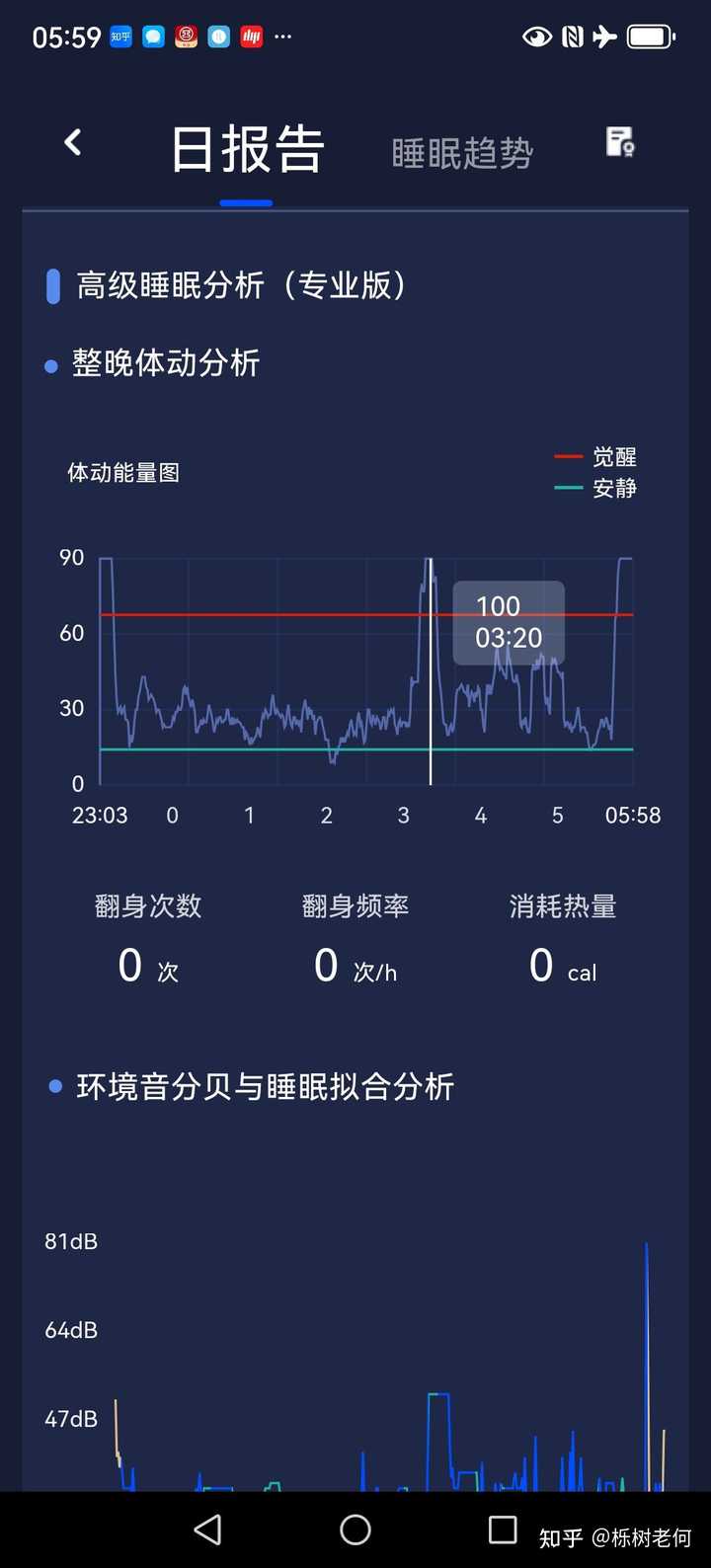The image size is (711, 1568).
Task: Open the report icon at top right
Action: point(620,142)
